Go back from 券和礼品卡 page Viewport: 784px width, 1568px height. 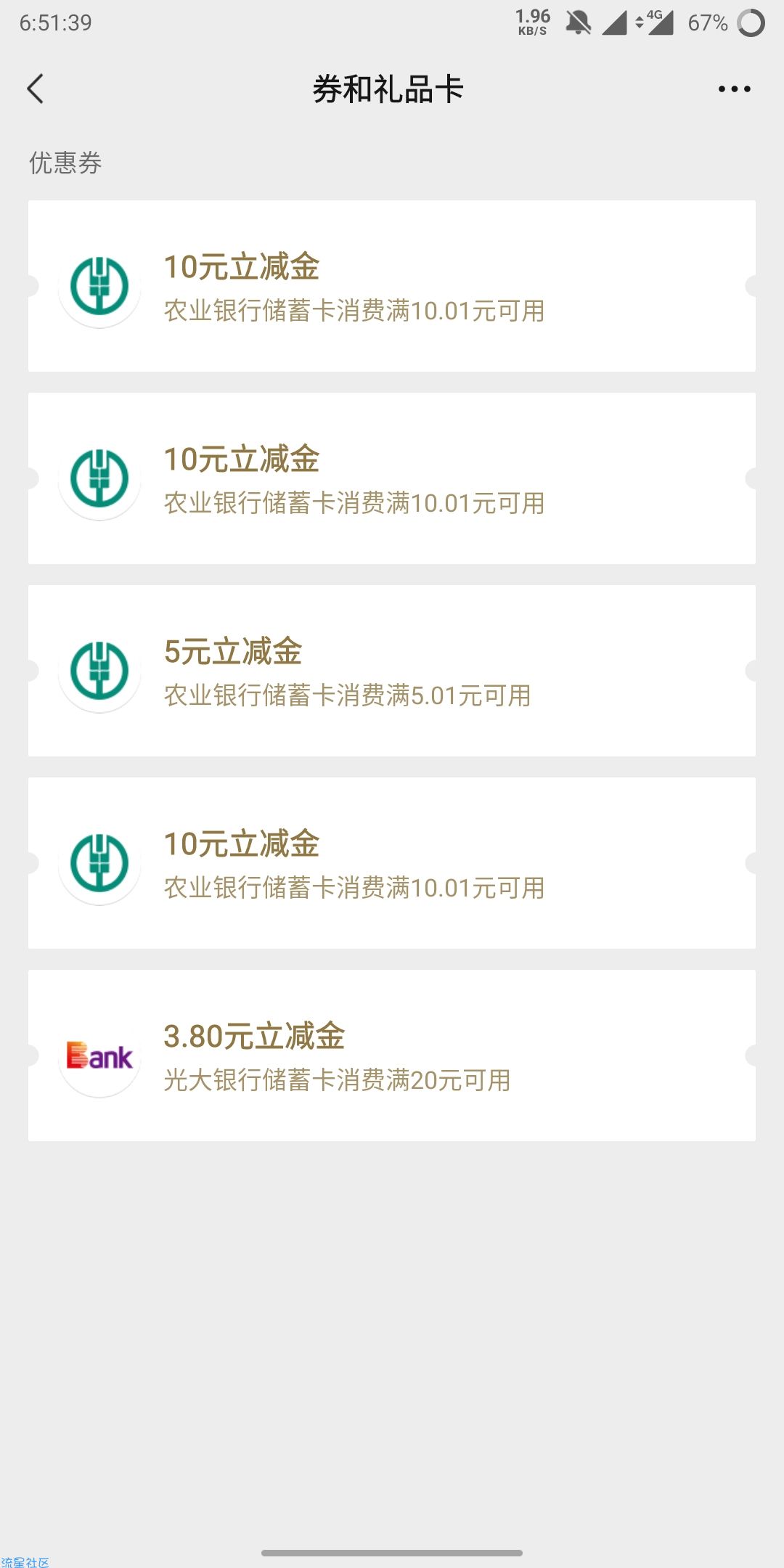(35, 89)
